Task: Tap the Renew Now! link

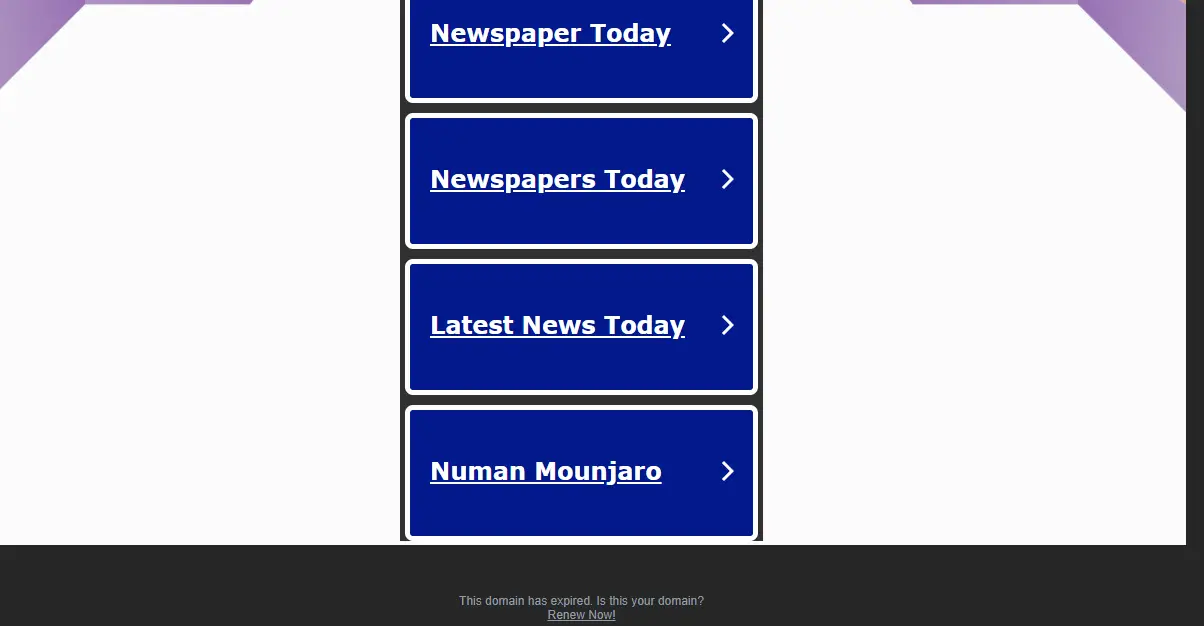Action: click(x=581, y=615)
